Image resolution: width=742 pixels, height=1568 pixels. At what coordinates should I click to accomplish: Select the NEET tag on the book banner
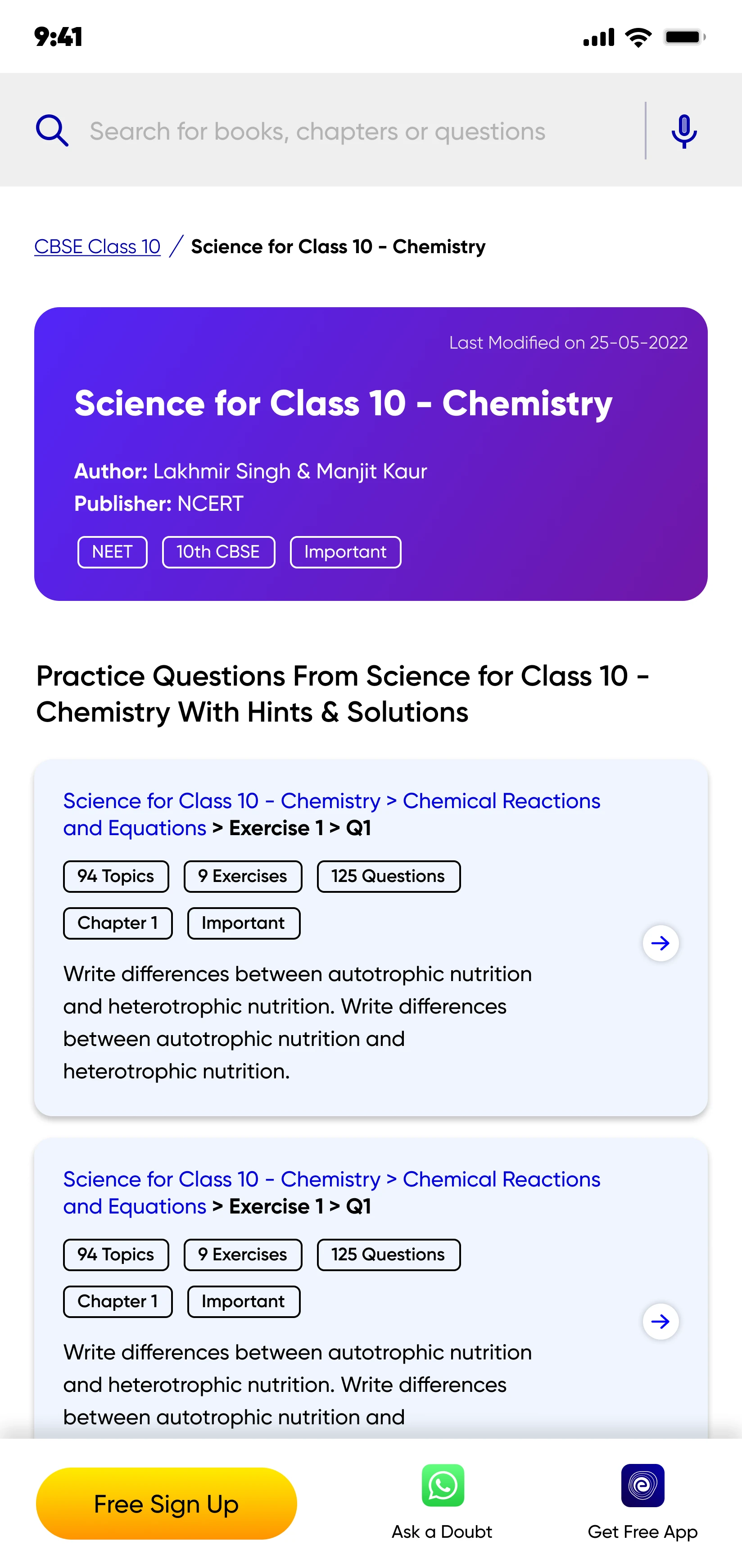pos(113,551)
